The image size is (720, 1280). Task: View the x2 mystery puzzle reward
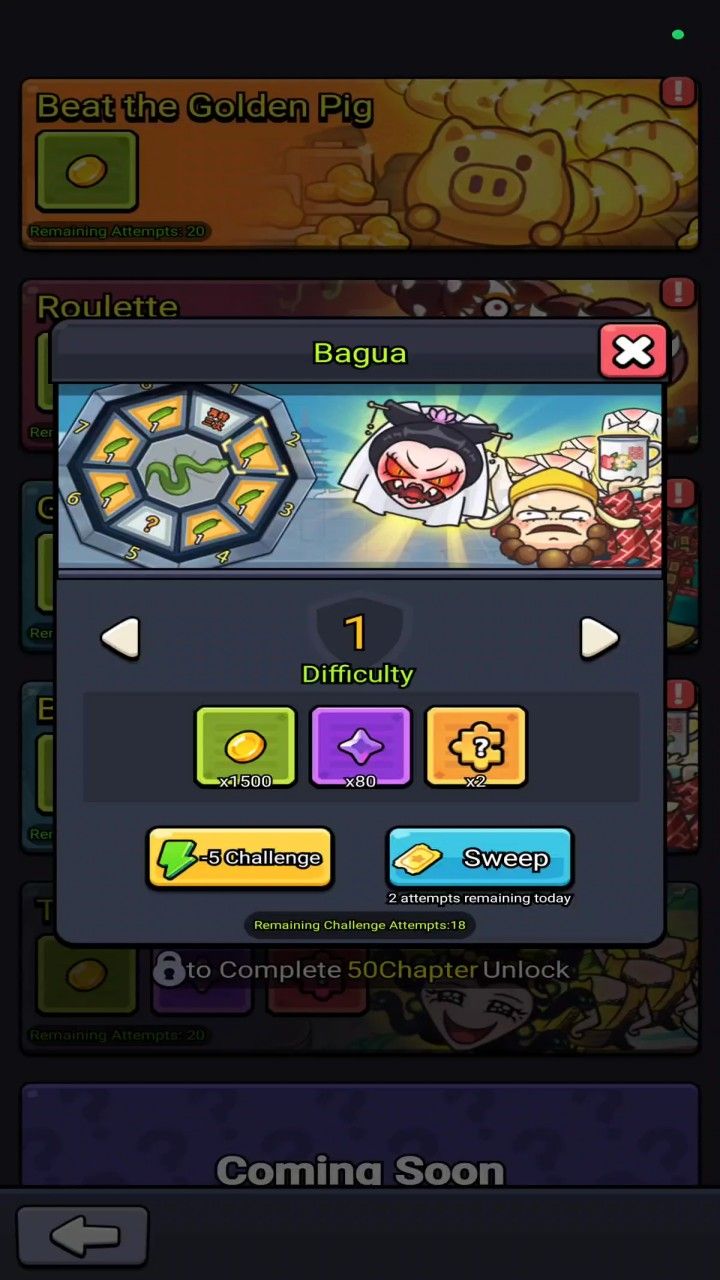pos(476,746)
